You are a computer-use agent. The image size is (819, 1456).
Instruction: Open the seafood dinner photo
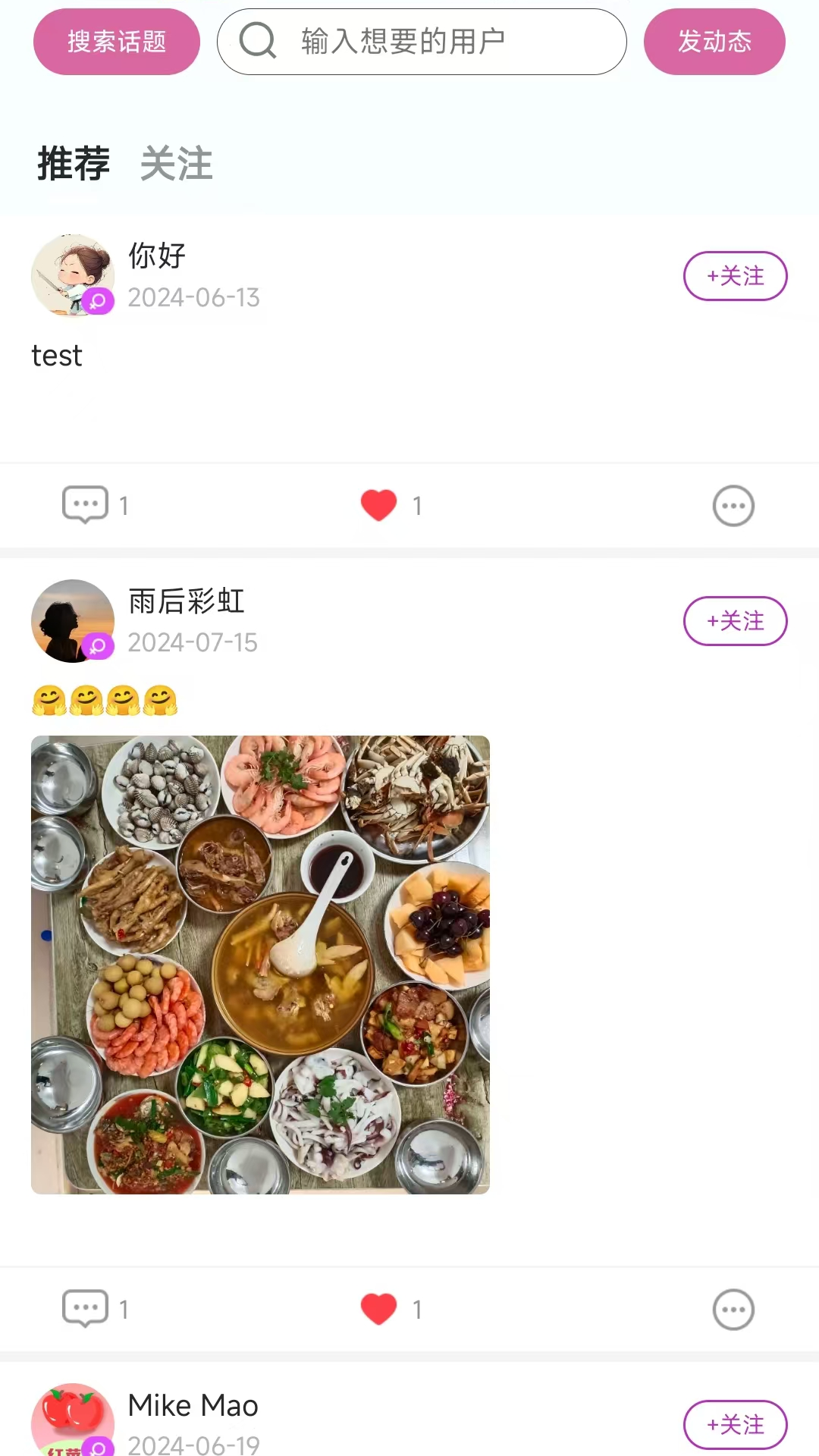tap(260, 965)
